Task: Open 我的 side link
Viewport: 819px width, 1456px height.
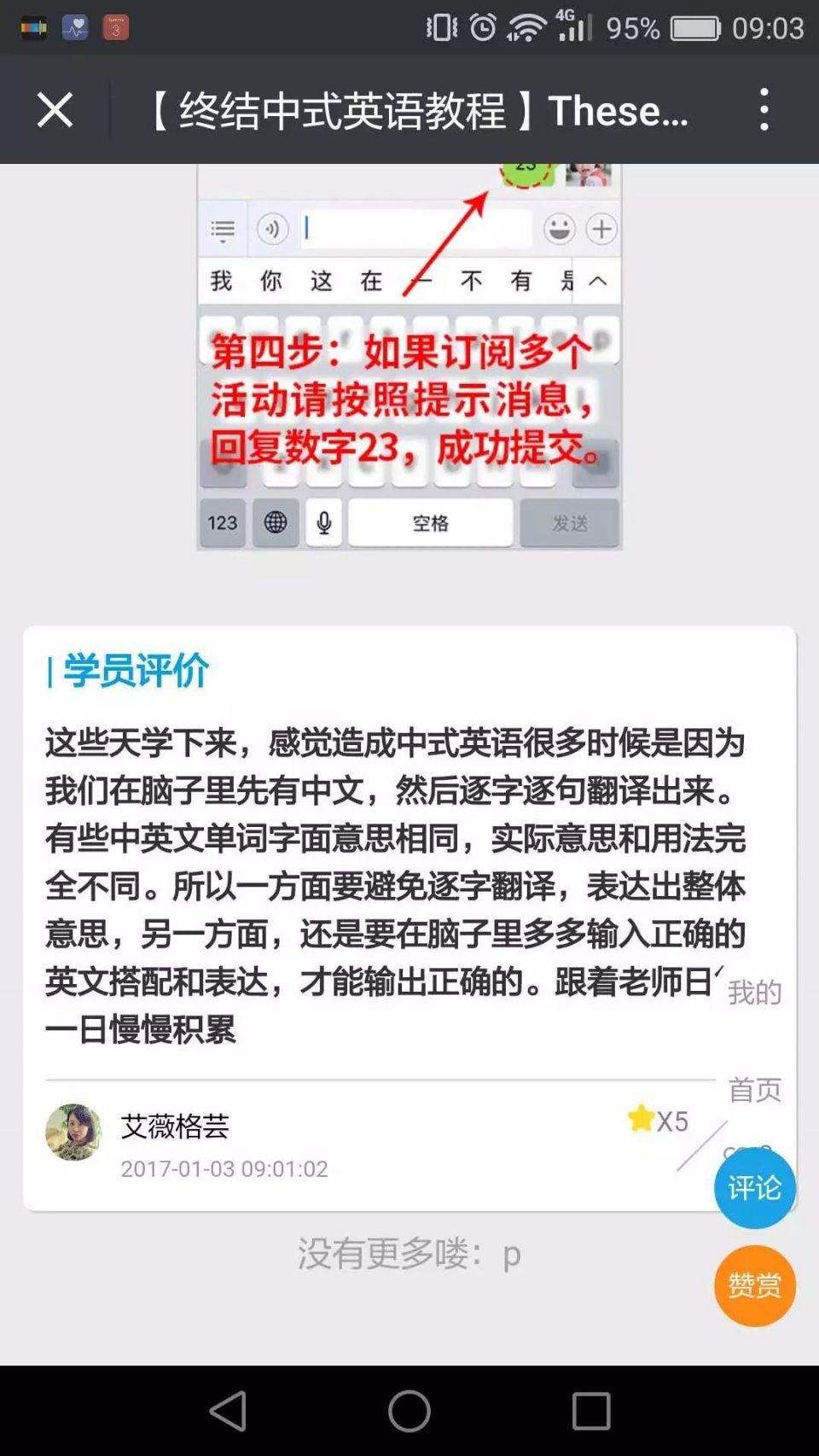Action: pos(754,993)
